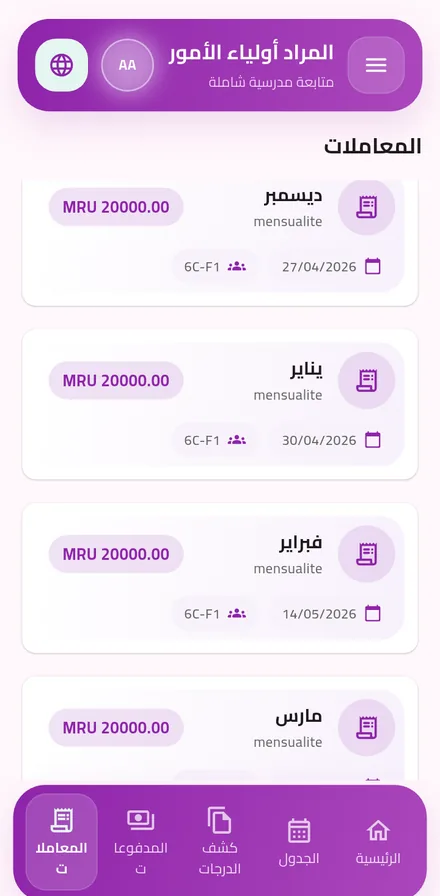
Task: Open the ديسمبر transaction card
Action: 220,243
